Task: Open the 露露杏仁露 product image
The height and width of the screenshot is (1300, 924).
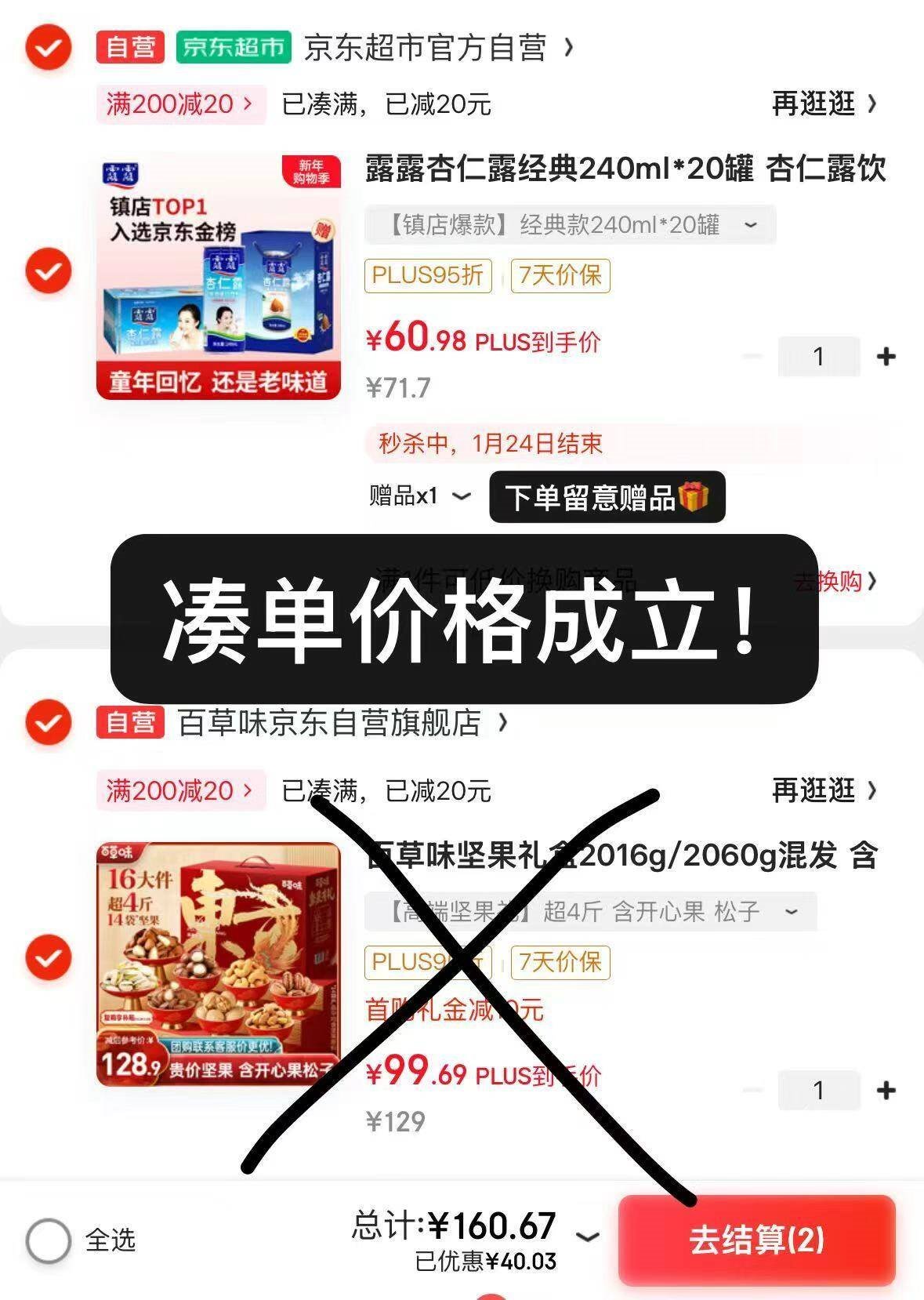Action: click(x=219, y=276)
